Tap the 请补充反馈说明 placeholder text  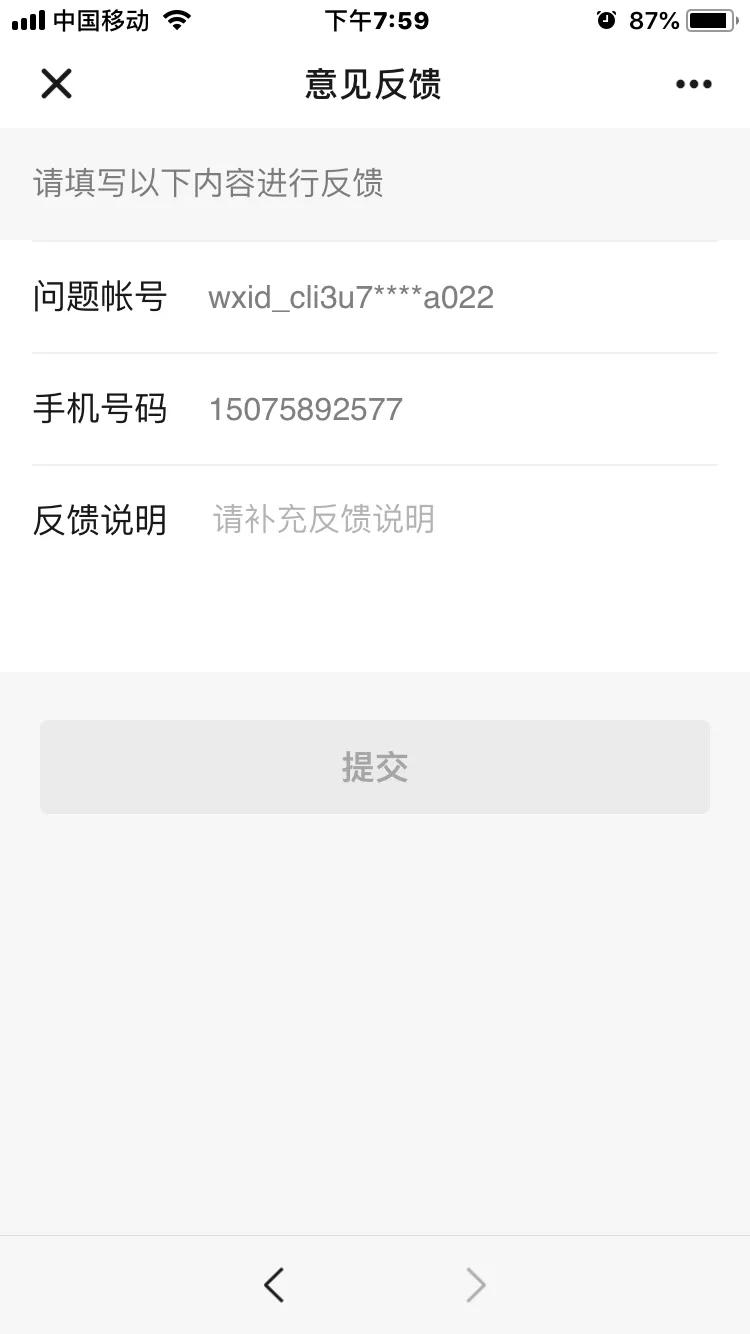(323, 519)
